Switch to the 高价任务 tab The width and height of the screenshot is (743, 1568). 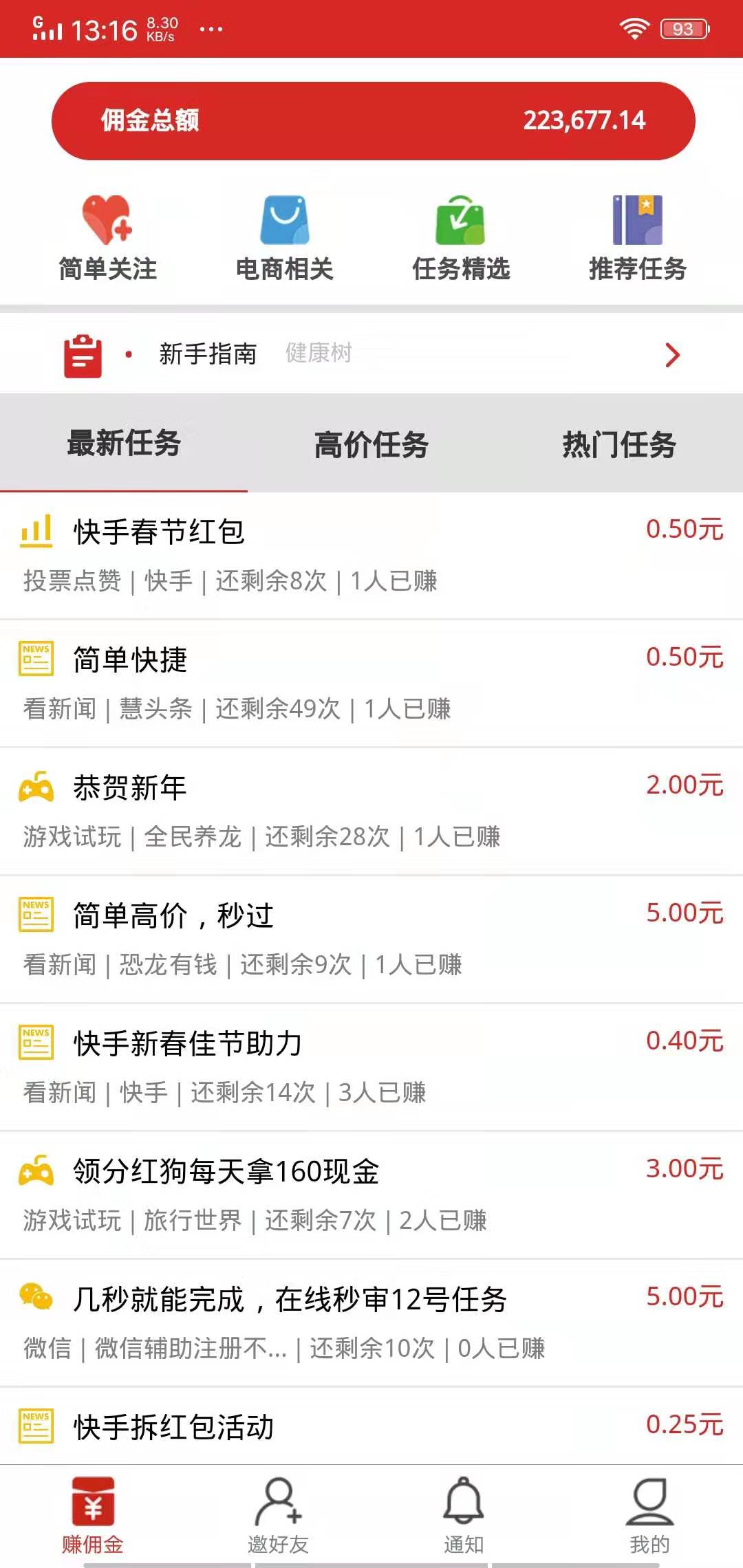[371, 444]
